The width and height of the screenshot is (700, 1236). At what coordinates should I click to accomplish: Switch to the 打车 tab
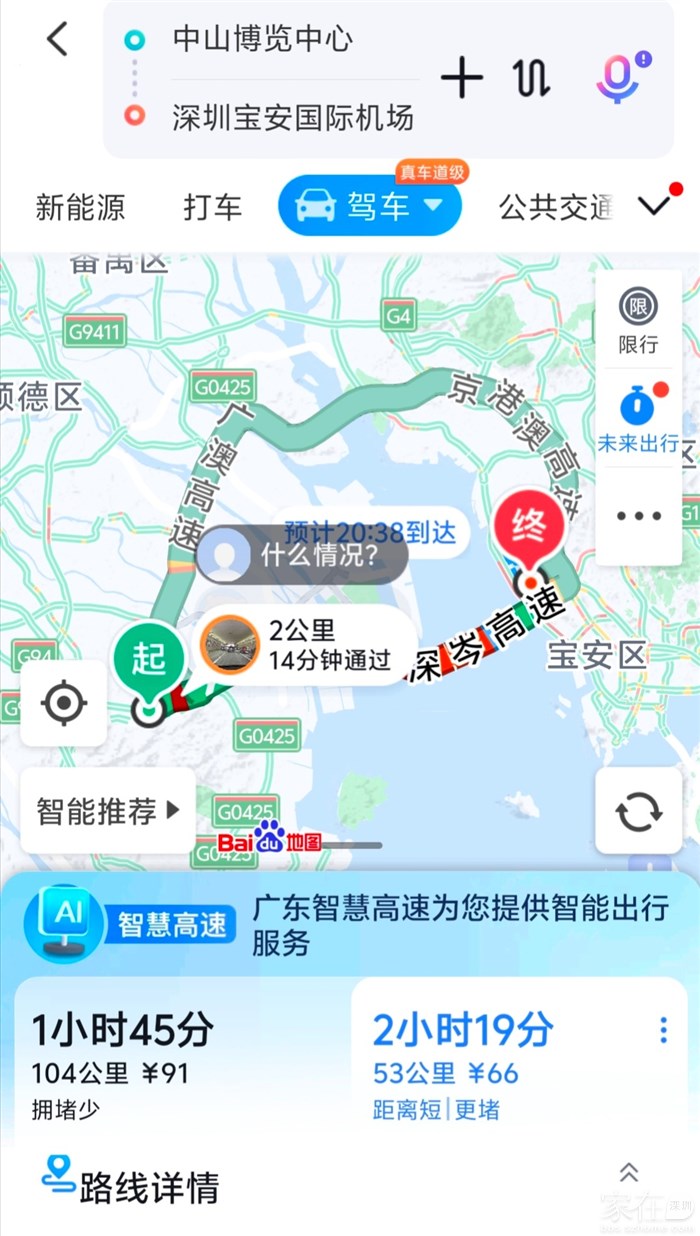click(212, 207)
